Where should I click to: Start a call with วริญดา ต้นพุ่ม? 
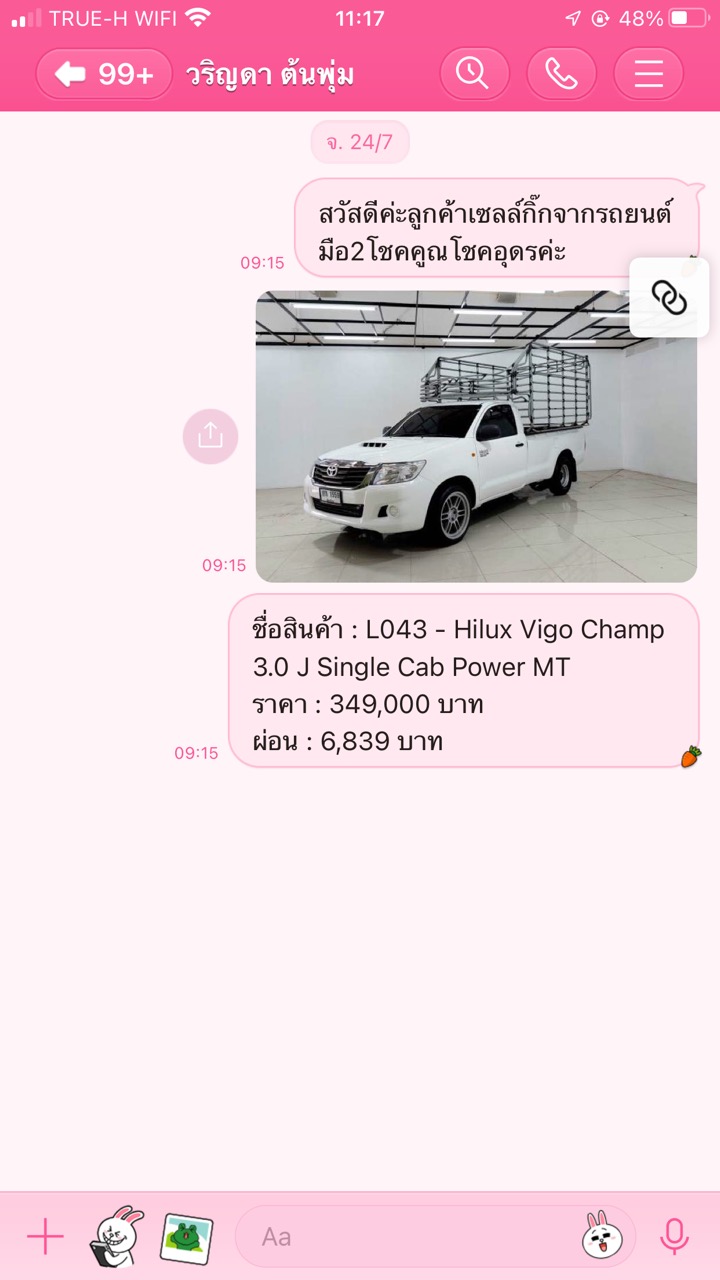tap(561, 74)
